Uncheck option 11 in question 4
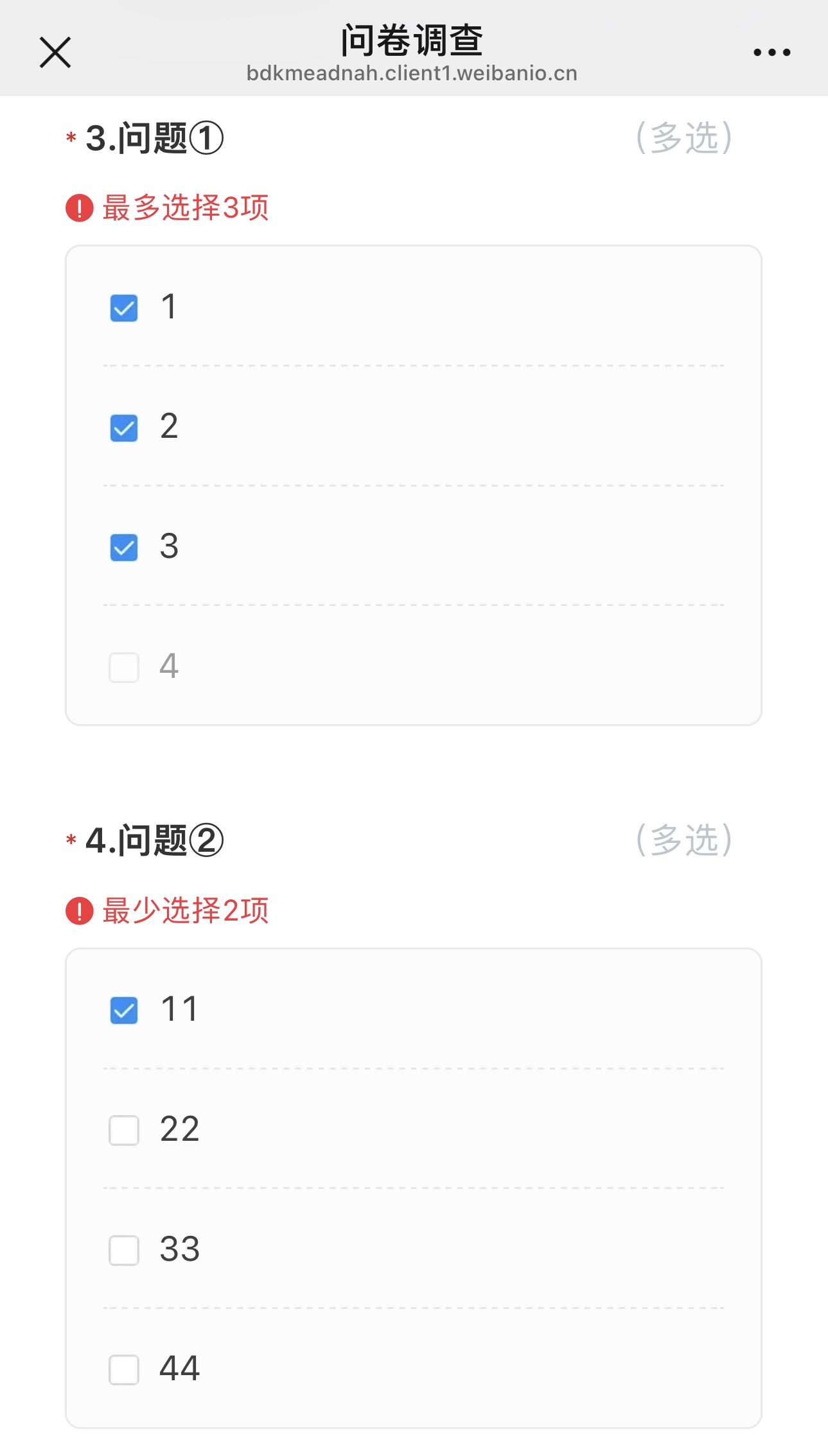828x1456 pixels. tap(124, 1010)
